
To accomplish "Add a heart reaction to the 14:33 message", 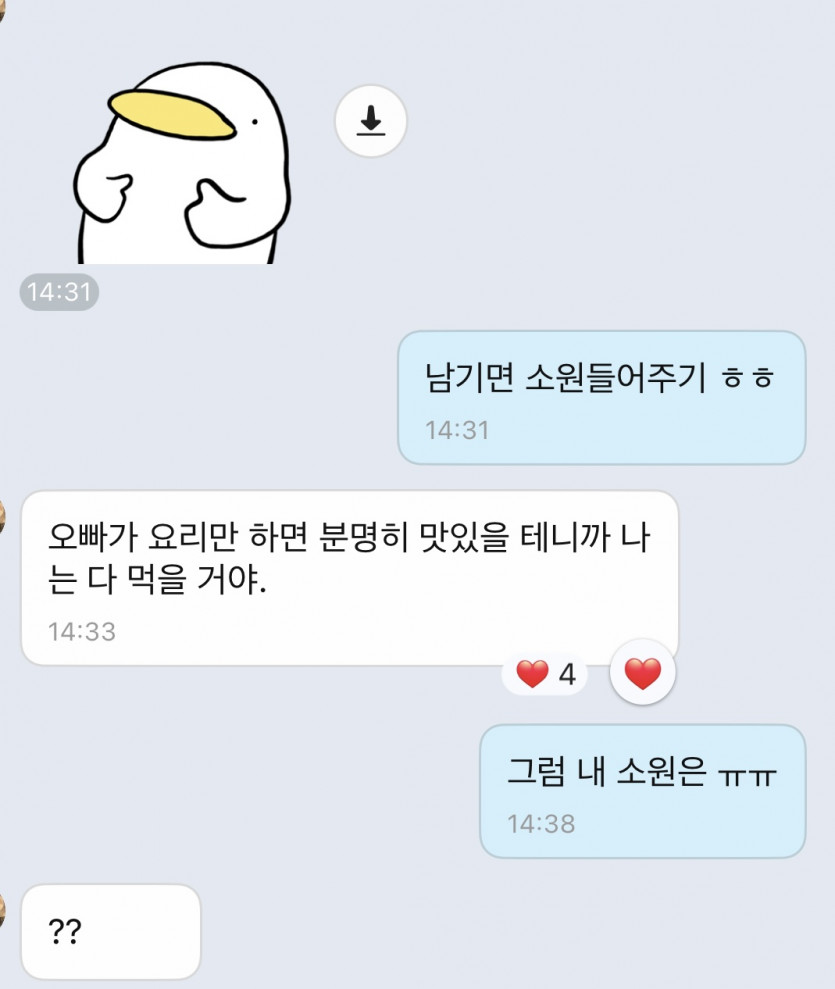I will pos(643,675).
